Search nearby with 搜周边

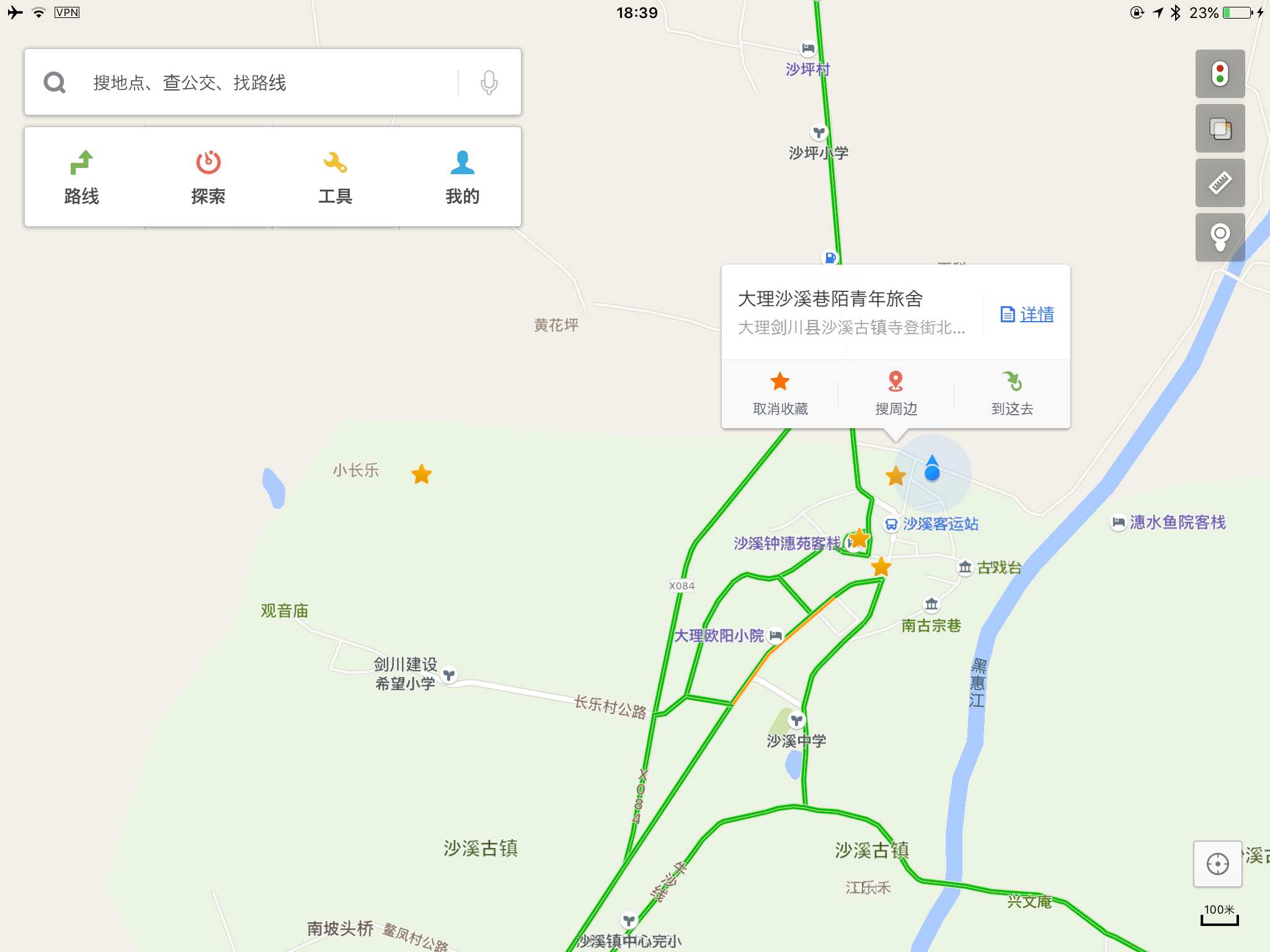tap(895, 394)
